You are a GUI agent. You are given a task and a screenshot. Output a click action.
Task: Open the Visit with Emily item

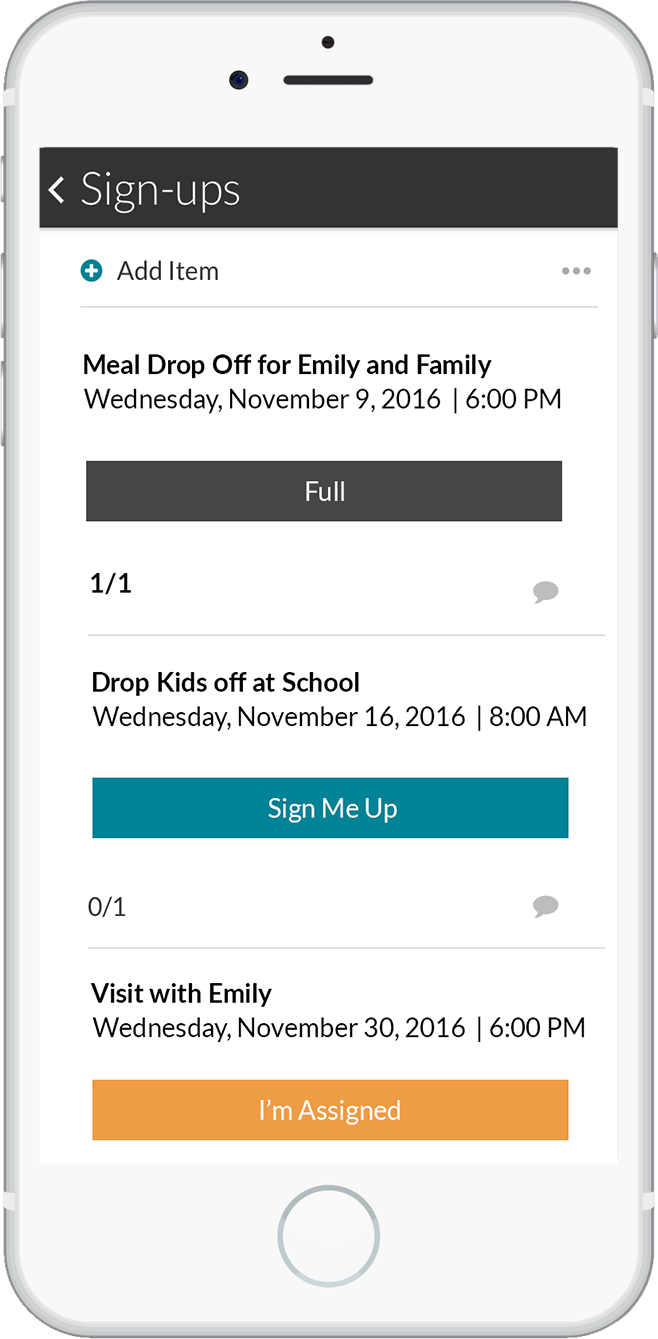(182, 994)
